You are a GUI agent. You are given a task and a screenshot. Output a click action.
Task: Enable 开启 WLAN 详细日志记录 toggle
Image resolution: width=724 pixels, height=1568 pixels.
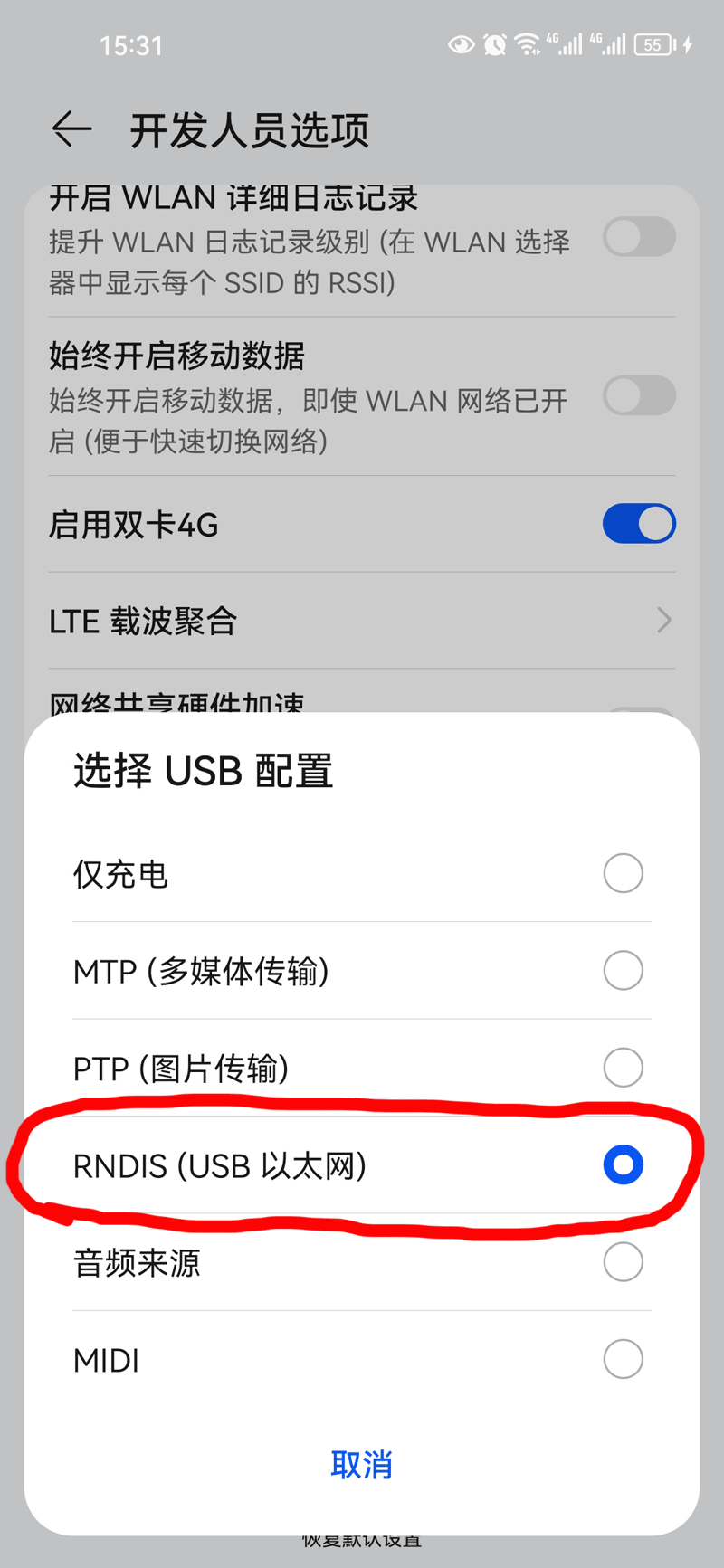click(x=639, y=237)
